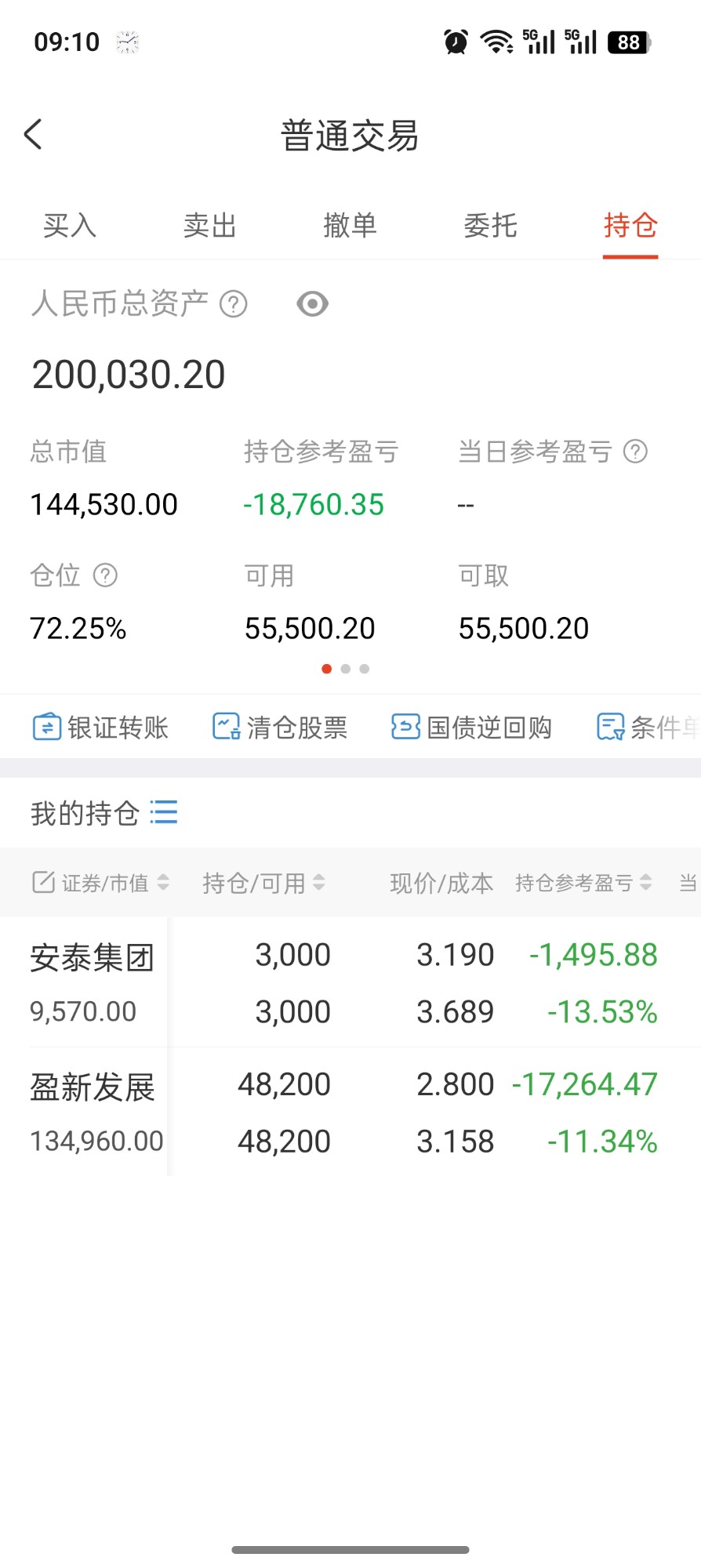Open 银证转账
This screenshot has height=1568, width=701.
(x=100, y=728)
